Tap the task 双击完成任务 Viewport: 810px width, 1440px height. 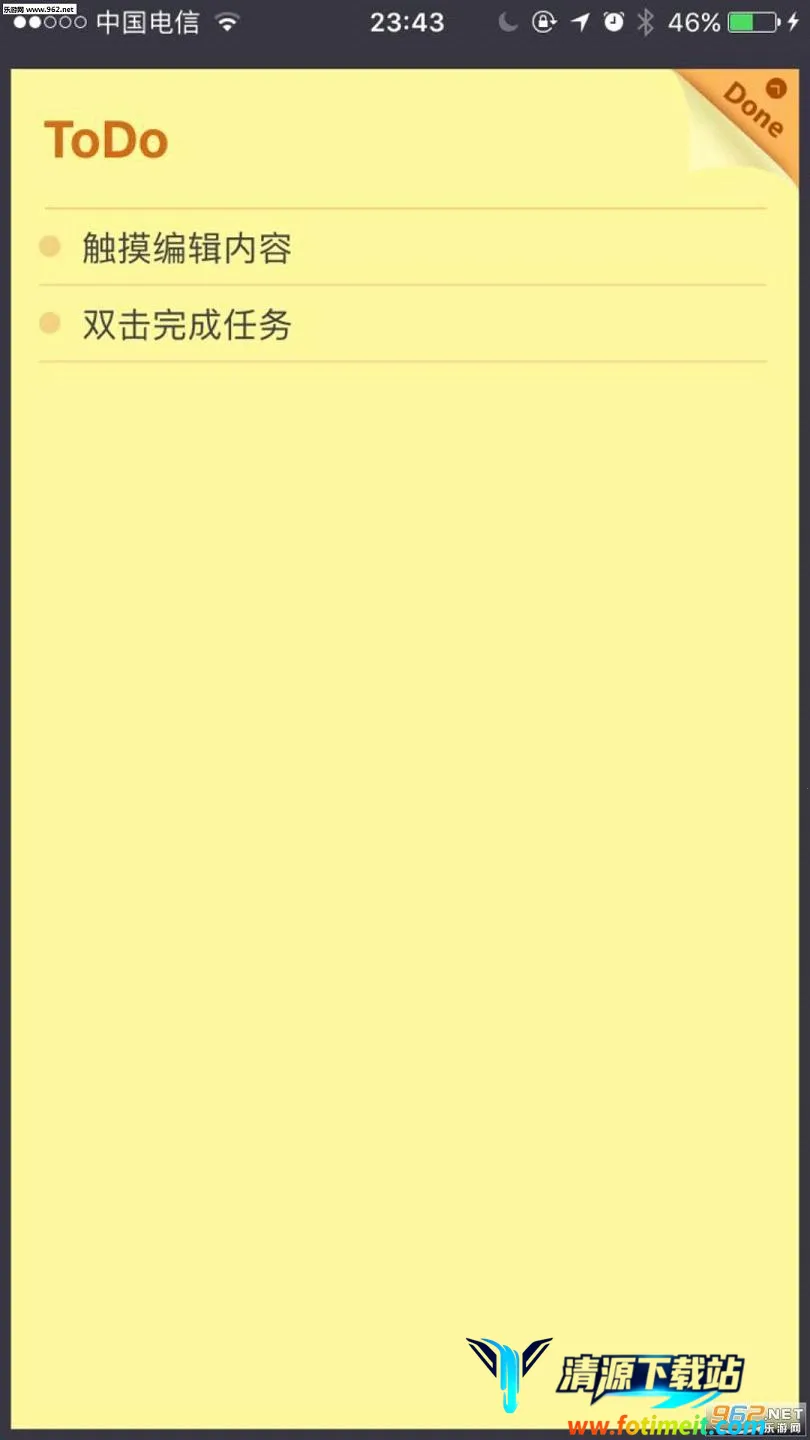click(187, 324)
